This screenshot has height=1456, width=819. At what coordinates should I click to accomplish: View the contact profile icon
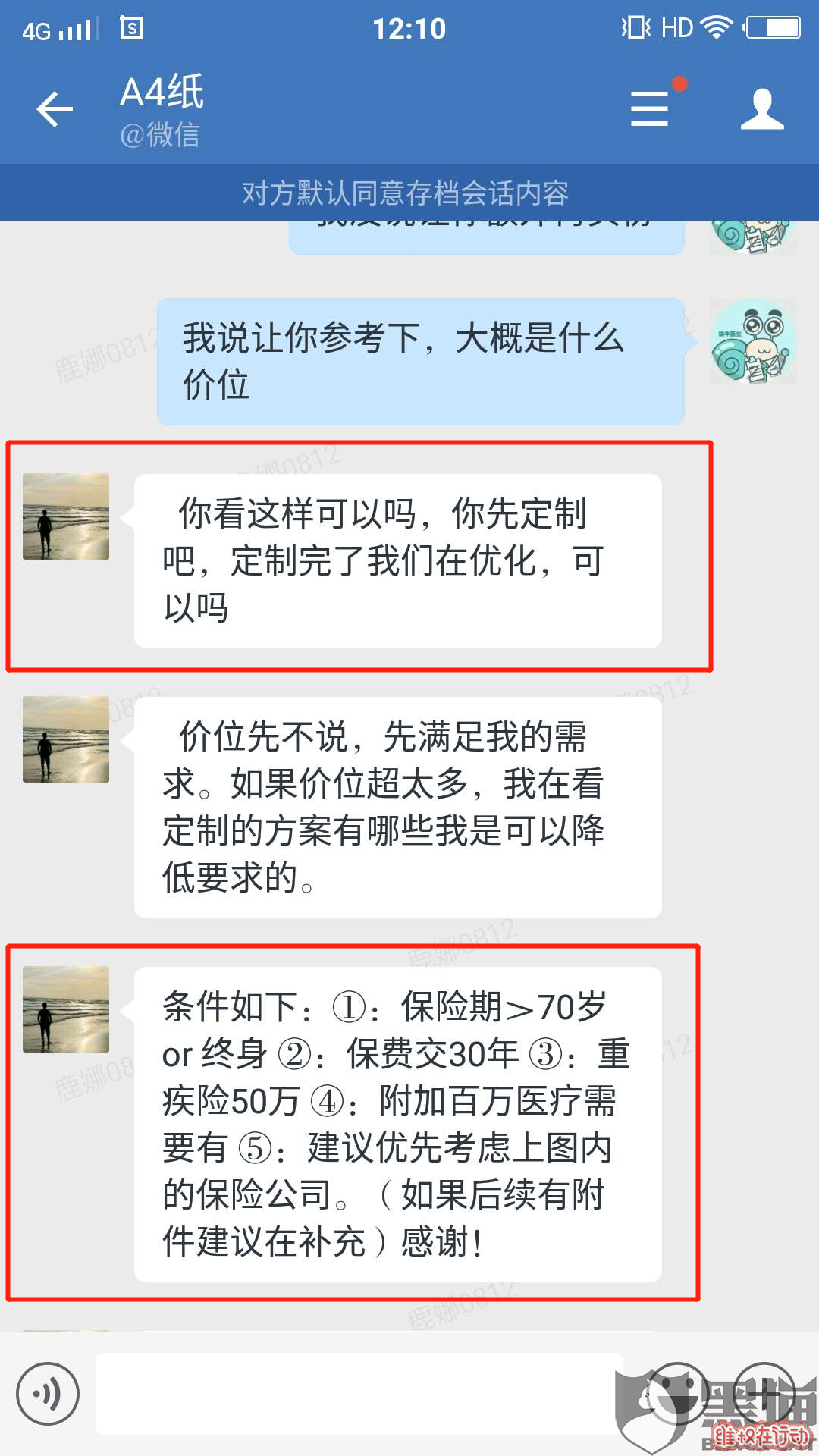tap(761, 109)
